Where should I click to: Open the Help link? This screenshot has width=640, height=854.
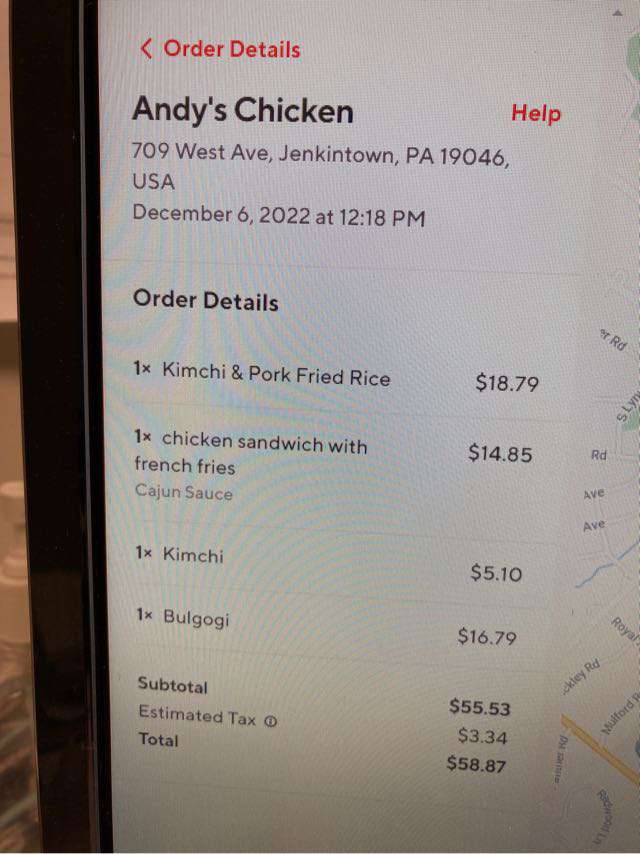(536, 114)
